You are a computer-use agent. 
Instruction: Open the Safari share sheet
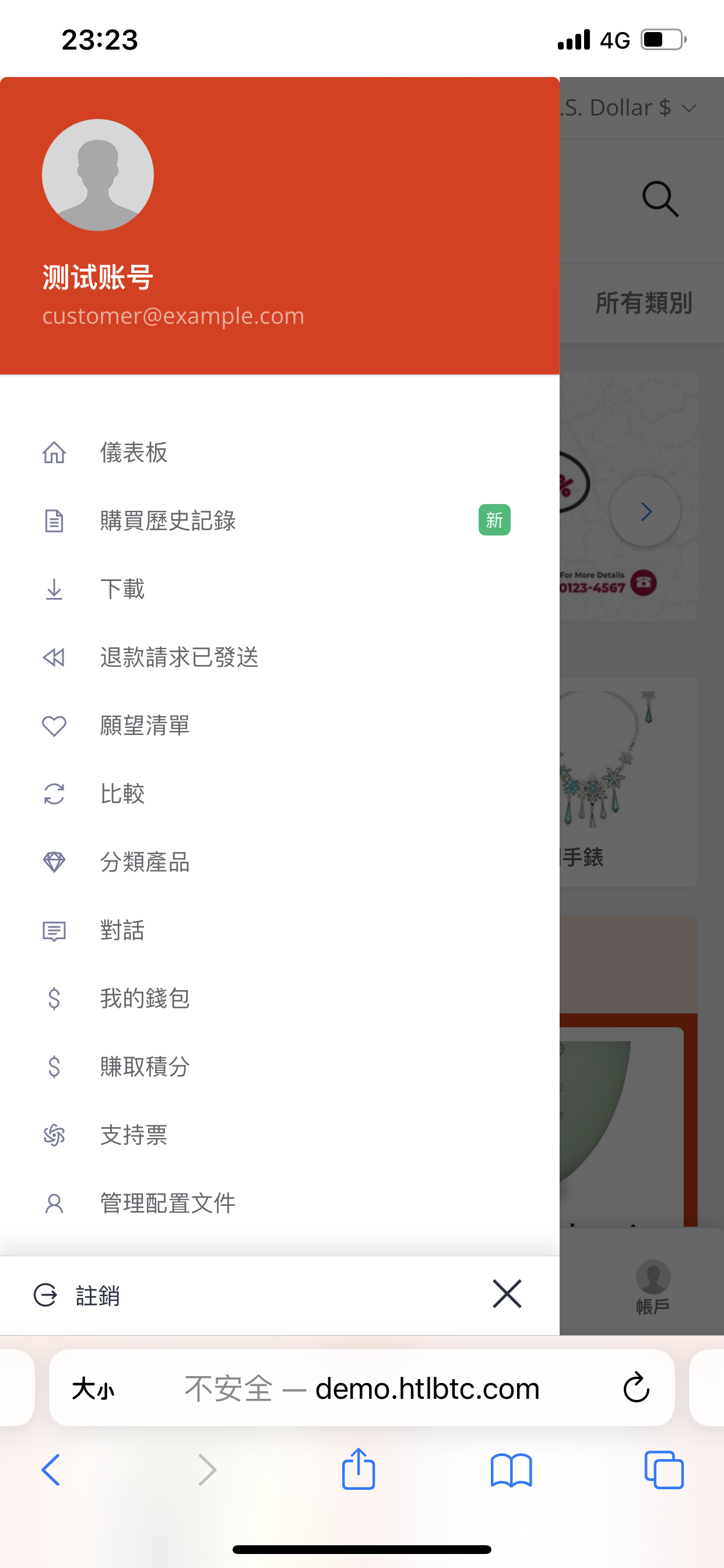click(x=359, y=1470)
